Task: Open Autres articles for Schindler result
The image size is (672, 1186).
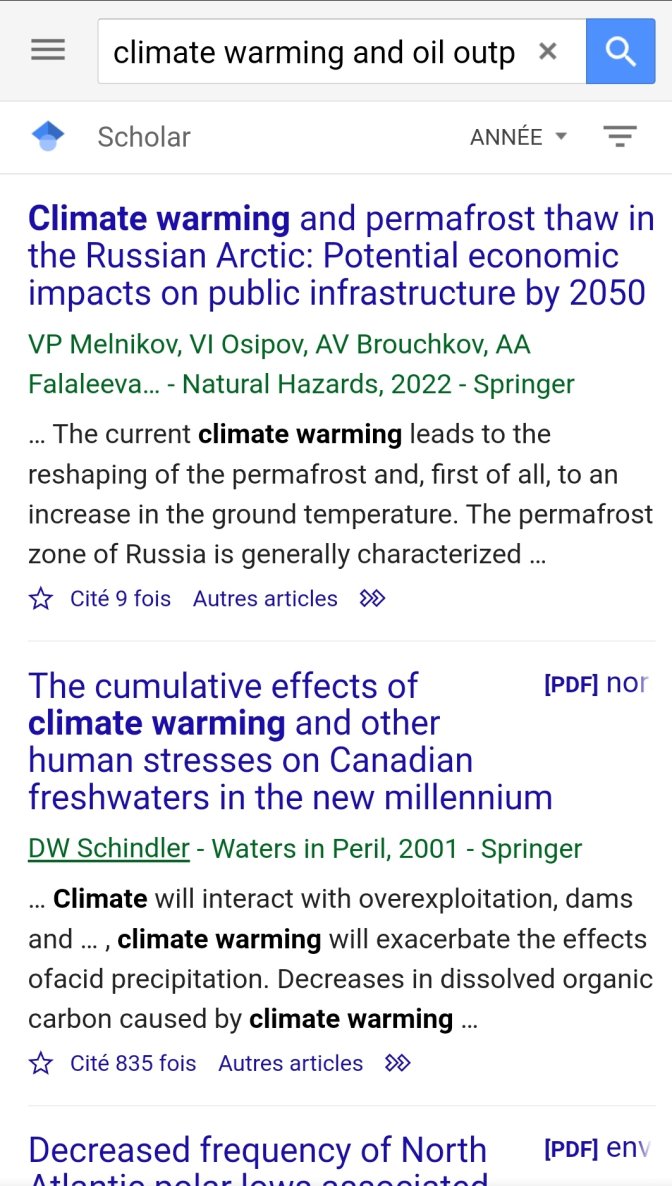Action: point(291,1063)
